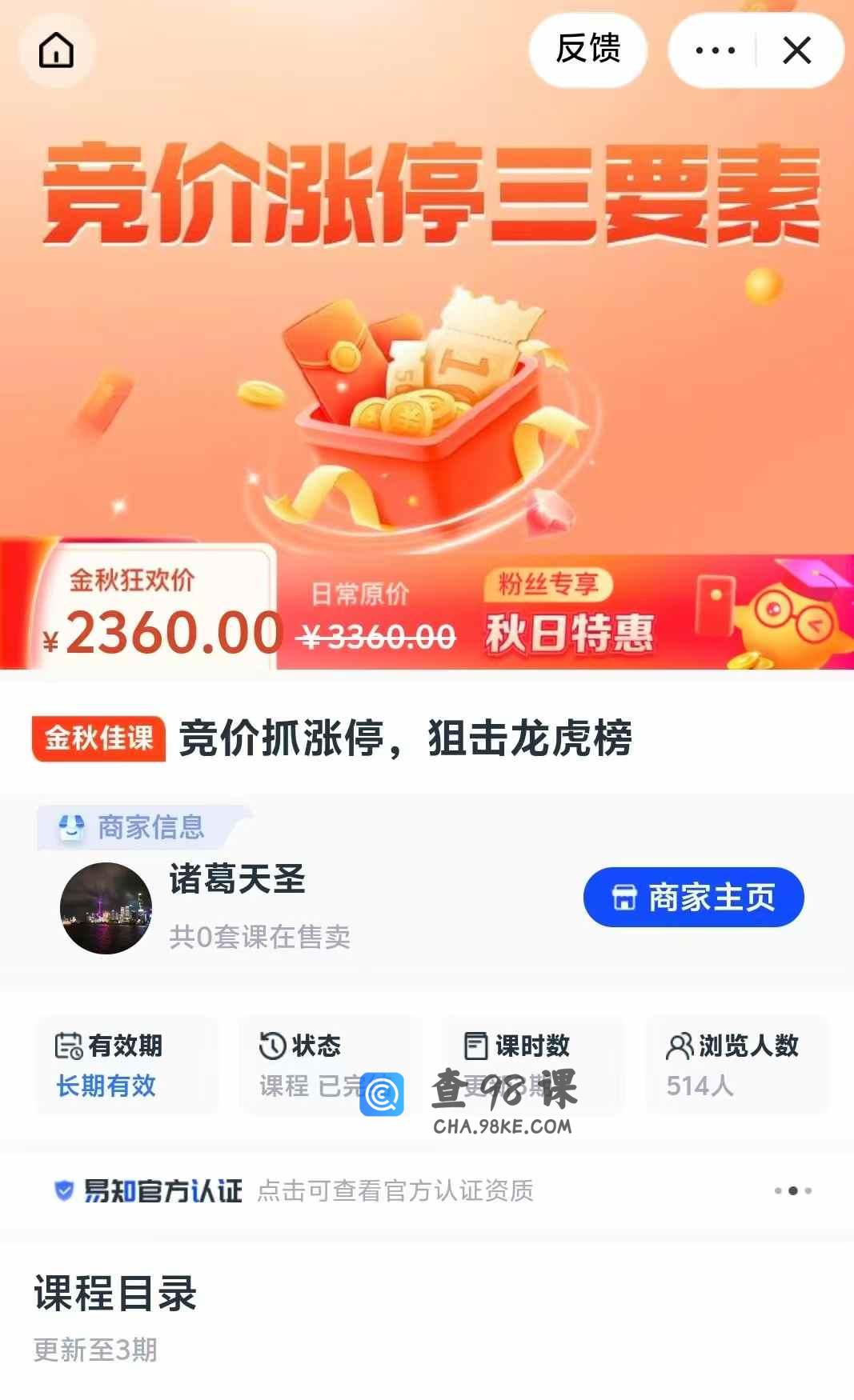The width and height of the screenshot is (854, 1400).
Task: View 易知官方认证 certification details
Action: 293,1190
